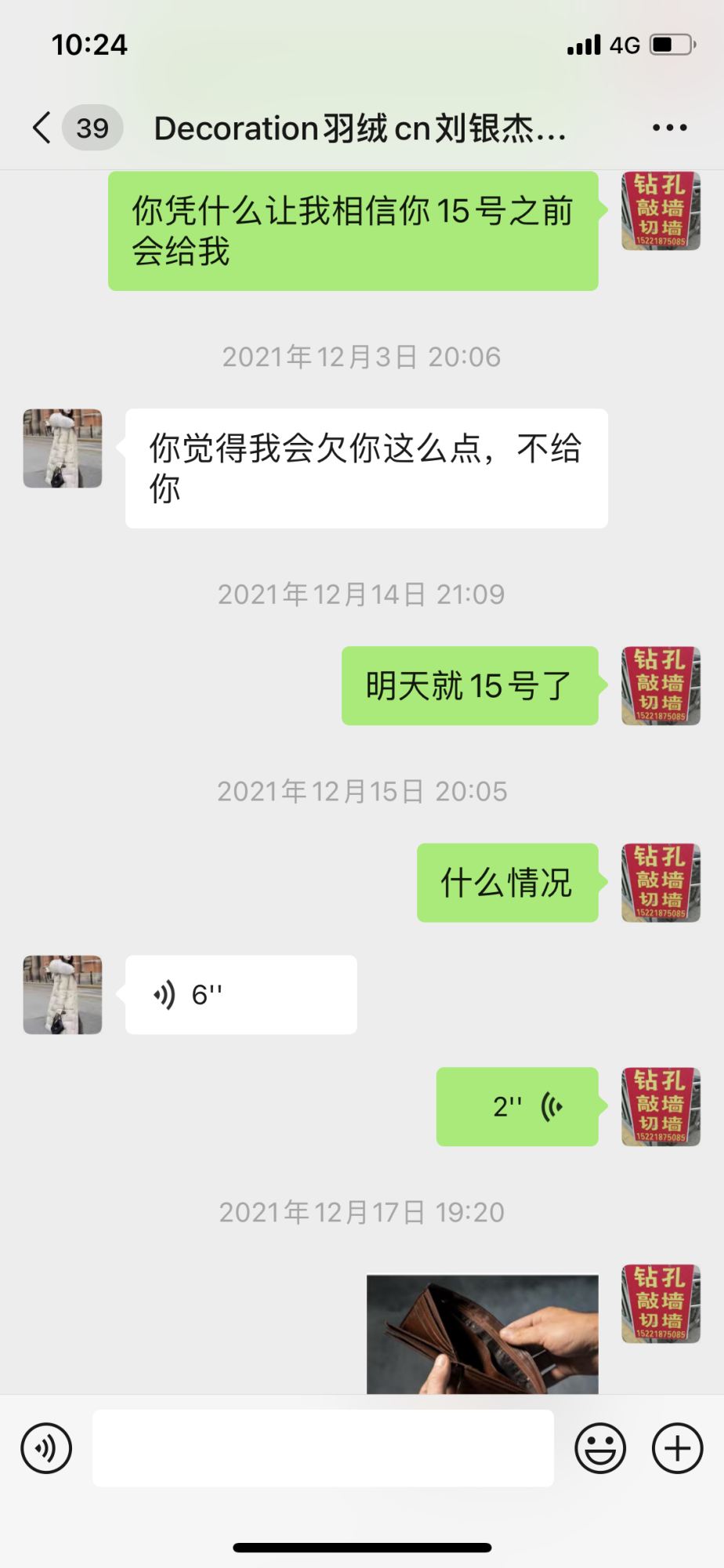Open the chat info overflow menu
This screenshot has width=724, height=1568.
(x=669, y=128)
